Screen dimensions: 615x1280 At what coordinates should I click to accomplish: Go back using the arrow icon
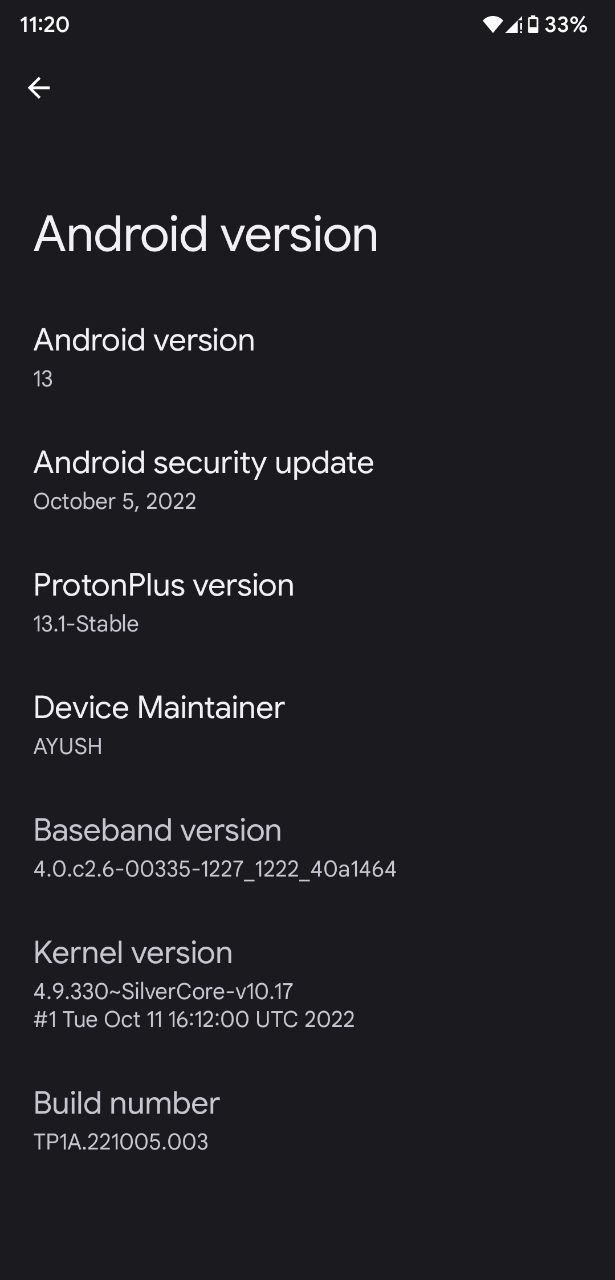coord(39,88)
